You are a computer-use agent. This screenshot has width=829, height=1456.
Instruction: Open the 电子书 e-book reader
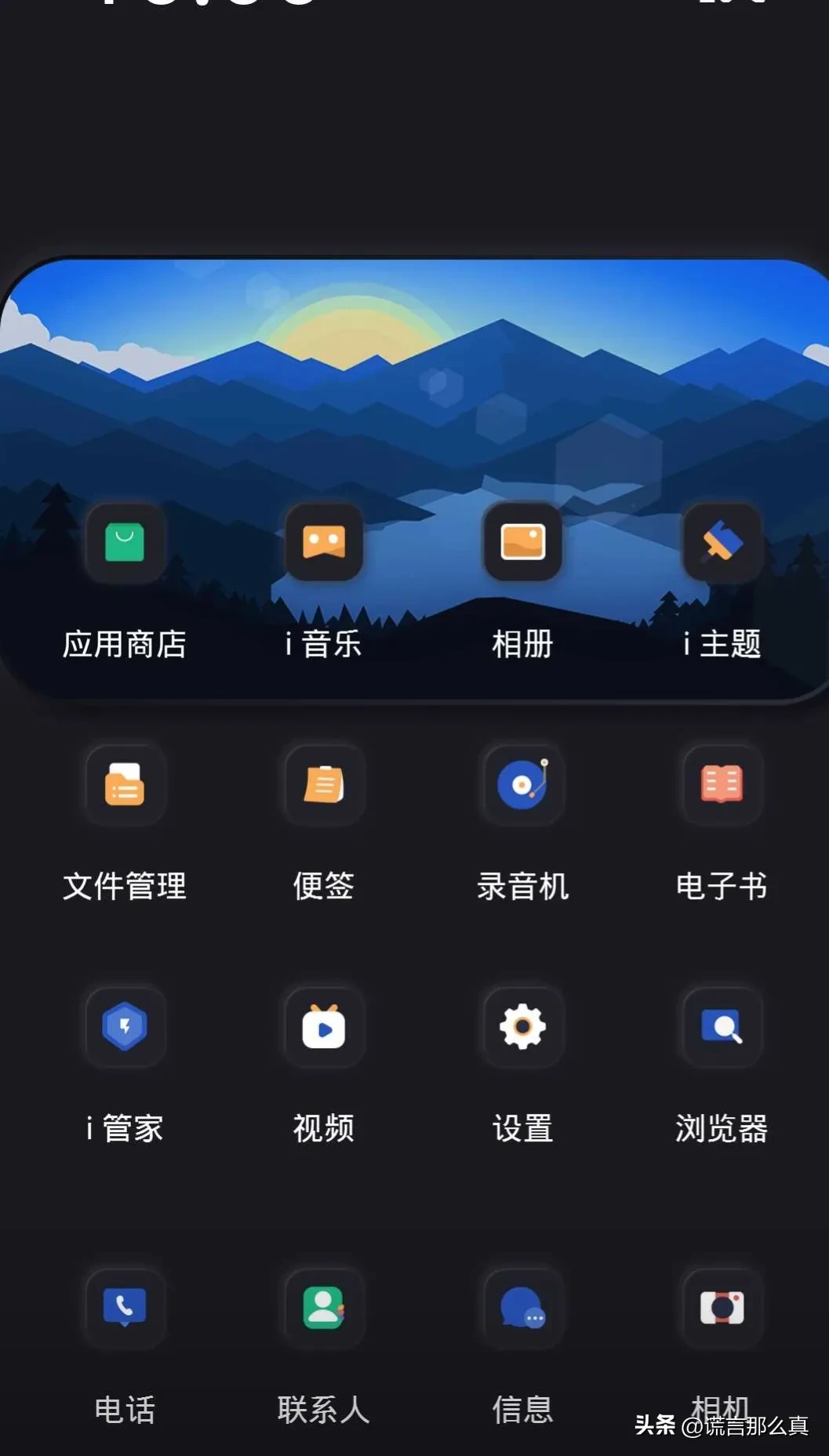(722, 784)
